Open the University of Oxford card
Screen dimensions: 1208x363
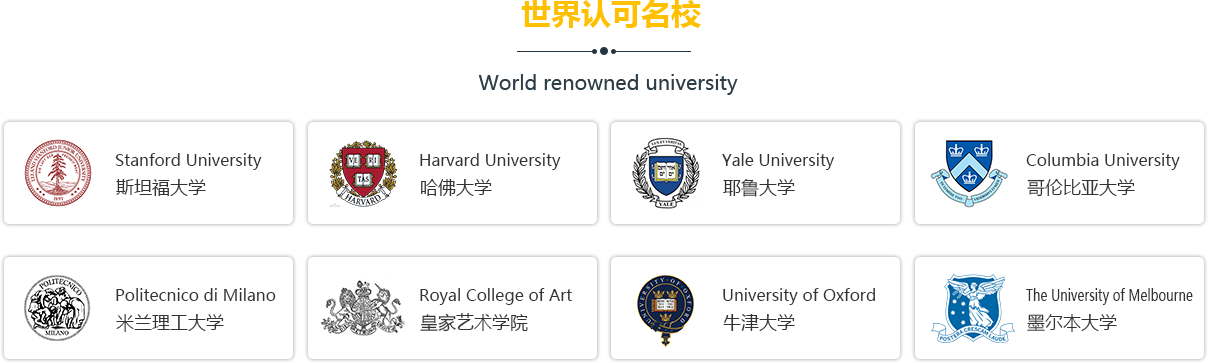pos(755,308)
